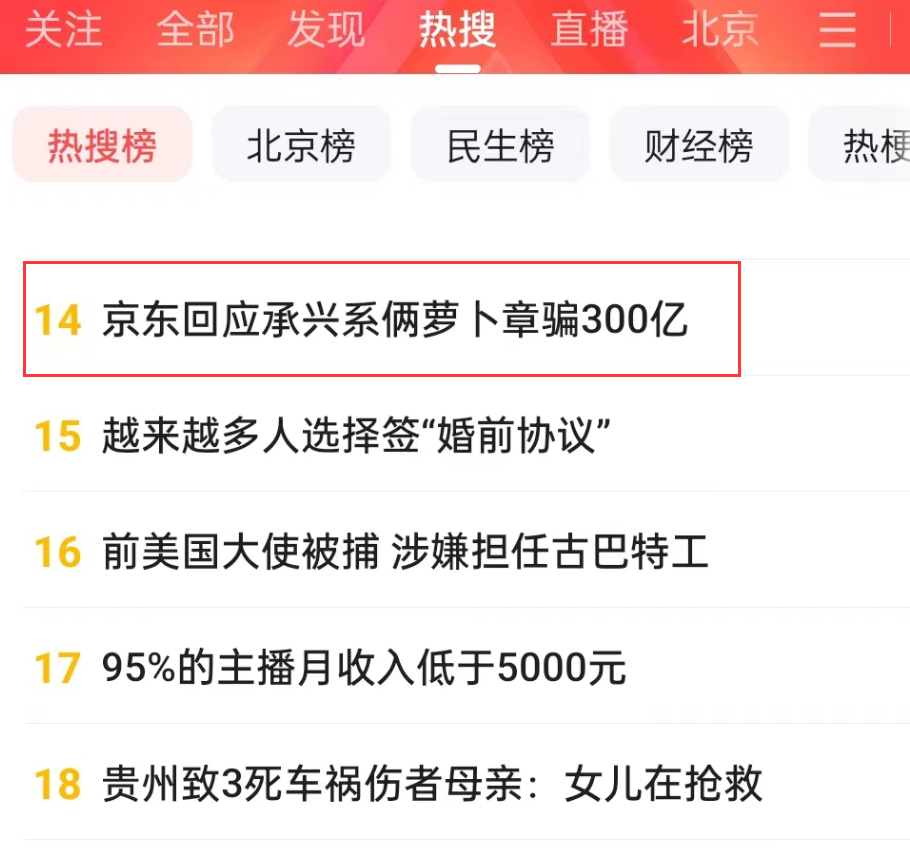Open topic 京东回应承兴系俩萝卜章骗300亿
The image size is (910, 855).
(395, 320)
